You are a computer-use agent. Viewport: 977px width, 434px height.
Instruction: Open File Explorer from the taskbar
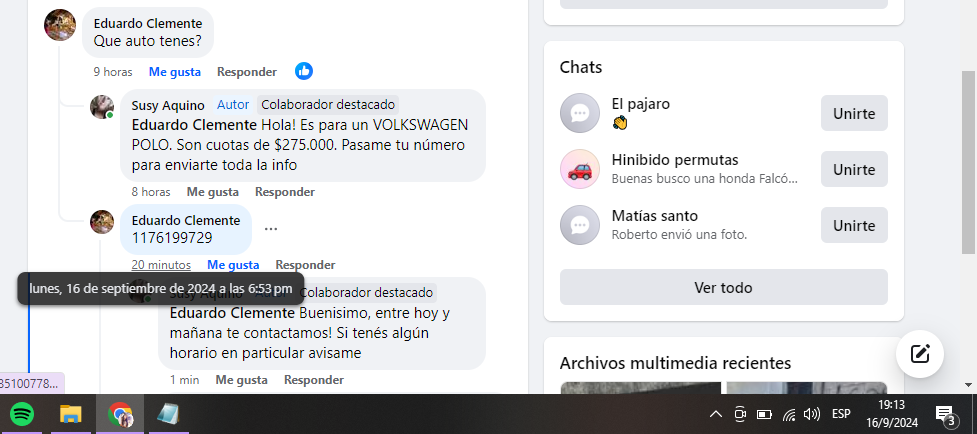(70, 414)
